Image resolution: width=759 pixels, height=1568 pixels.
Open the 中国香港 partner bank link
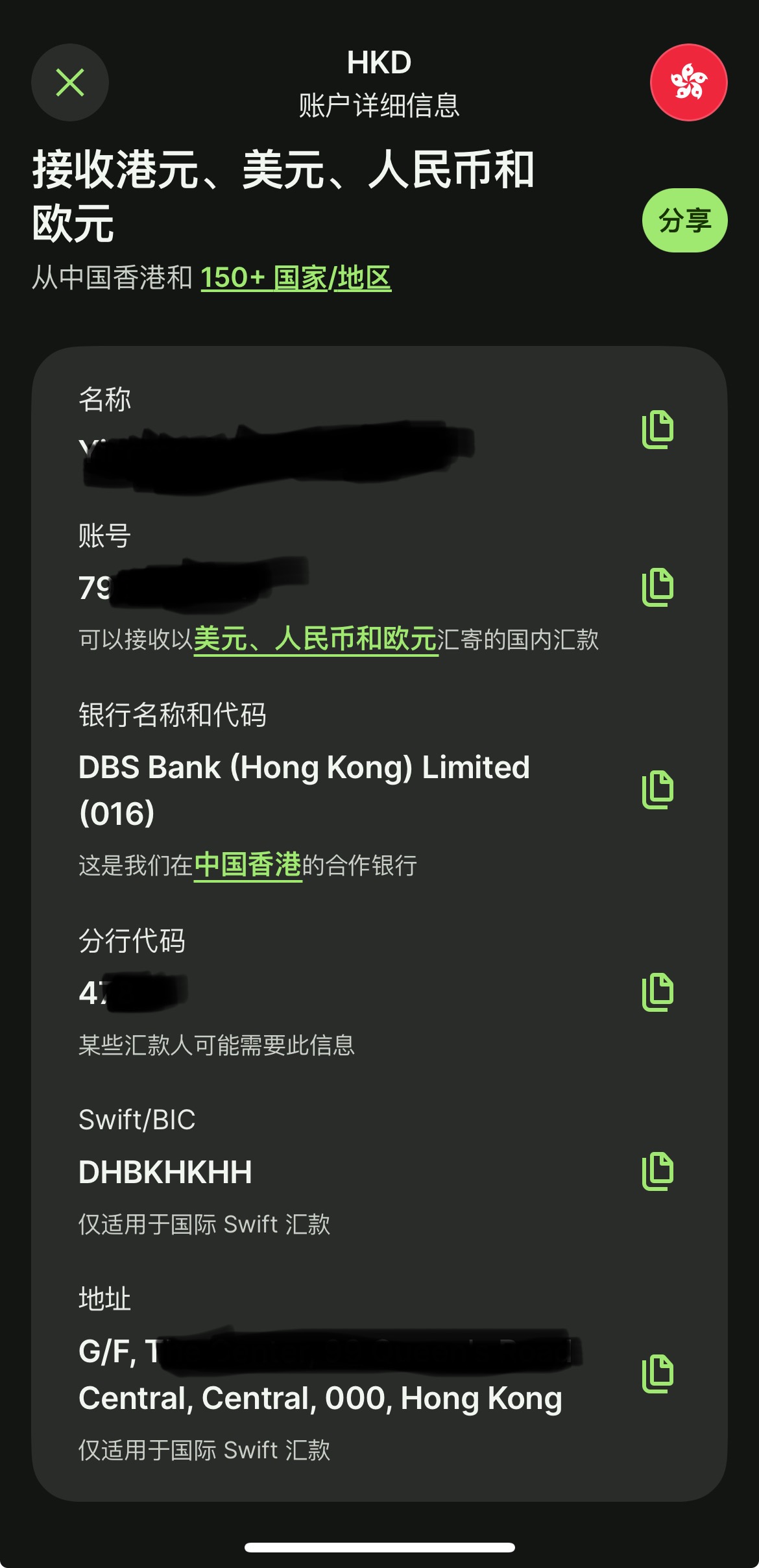point(248,865)
